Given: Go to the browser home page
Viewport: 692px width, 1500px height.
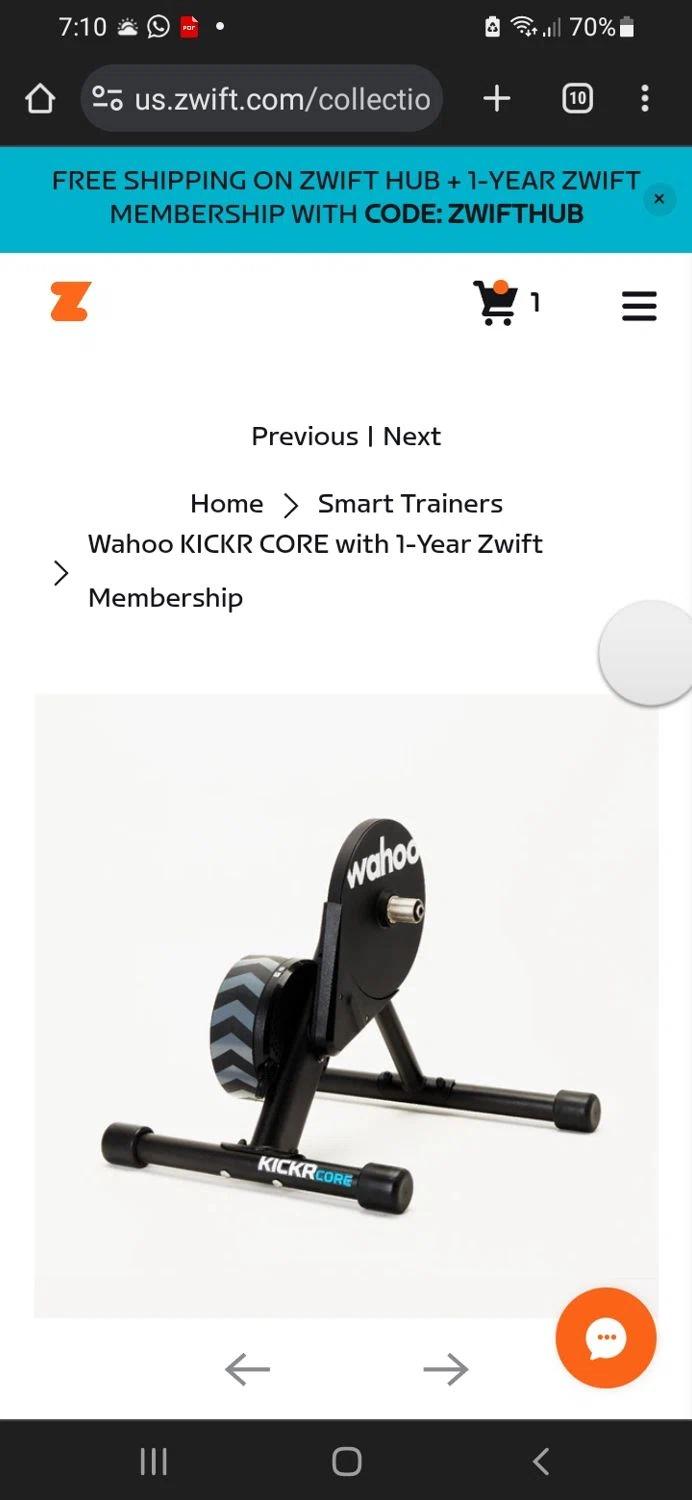Looking at the screenshot, I should 40,98.
